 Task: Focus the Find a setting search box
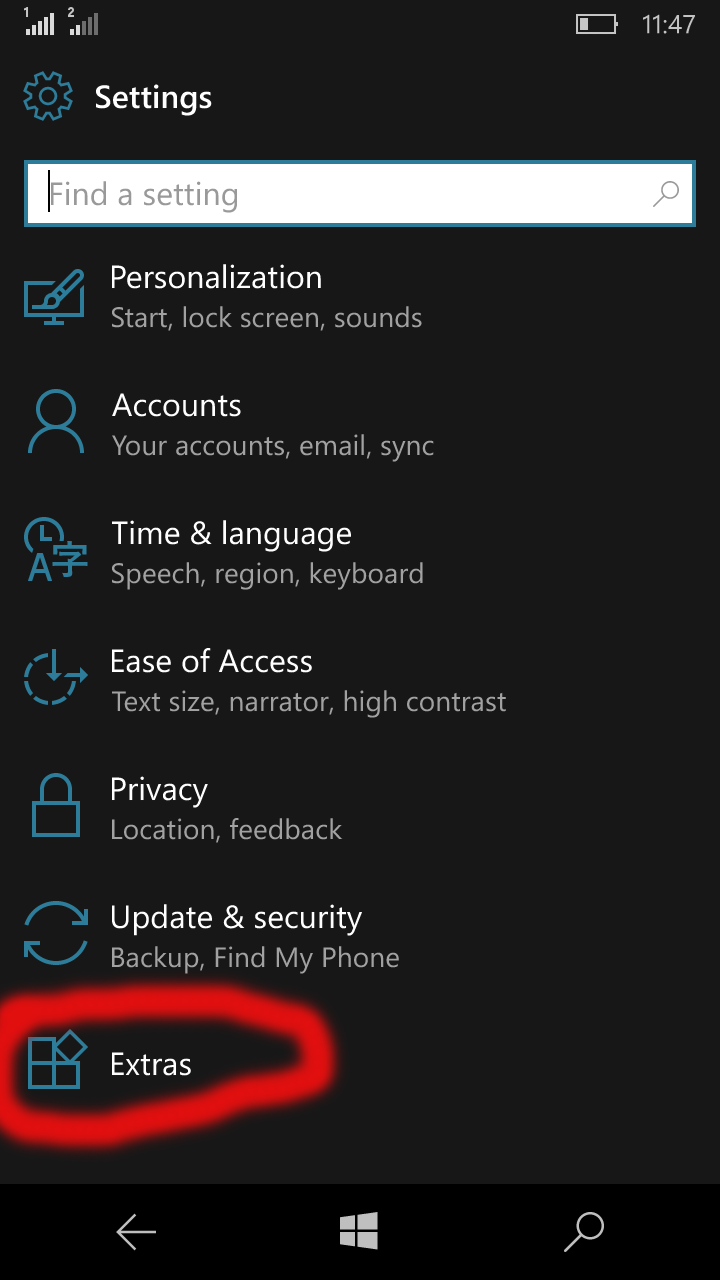340,194
